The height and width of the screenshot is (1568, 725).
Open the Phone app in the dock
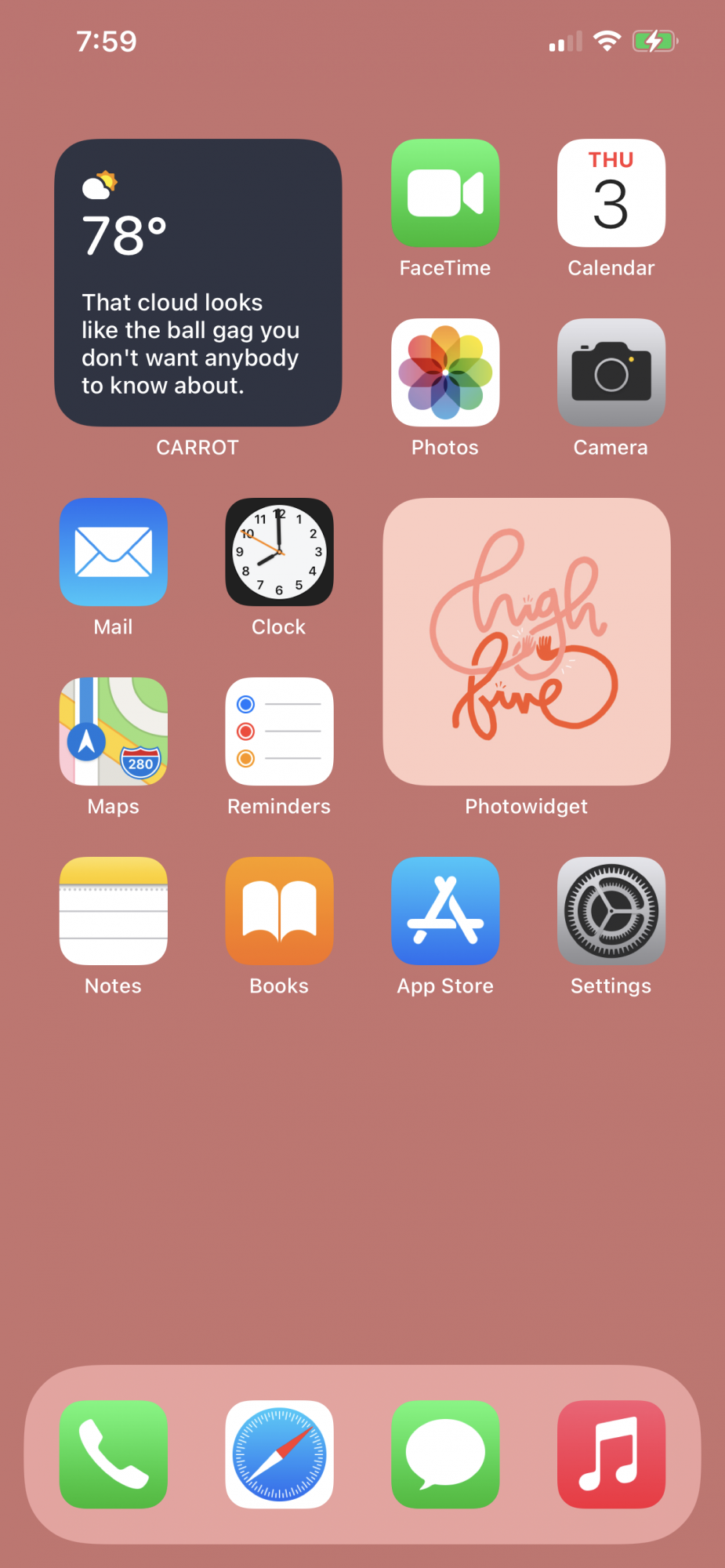(x=114, y=1454)
